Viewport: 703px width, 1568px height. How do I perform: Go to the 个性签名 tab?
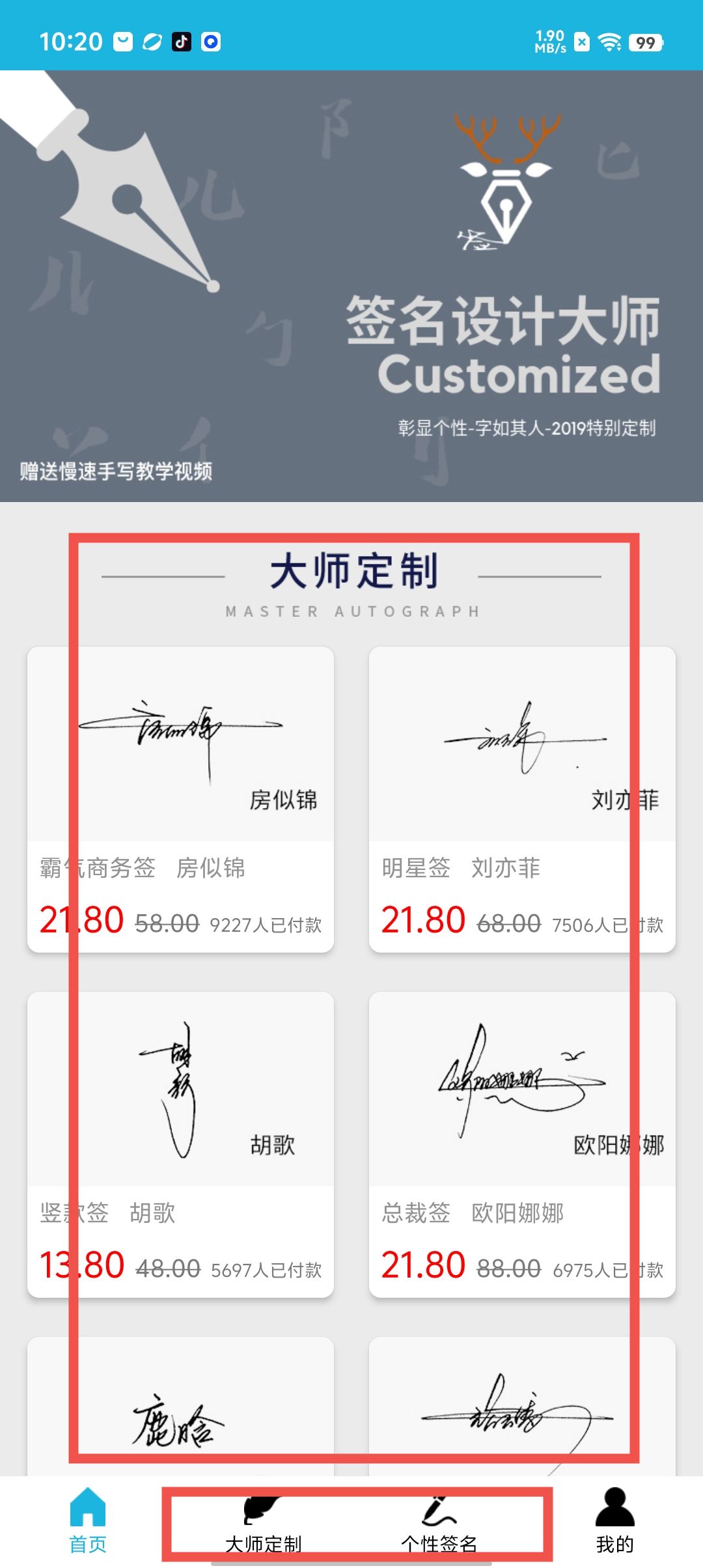[x=439, y=1524]
